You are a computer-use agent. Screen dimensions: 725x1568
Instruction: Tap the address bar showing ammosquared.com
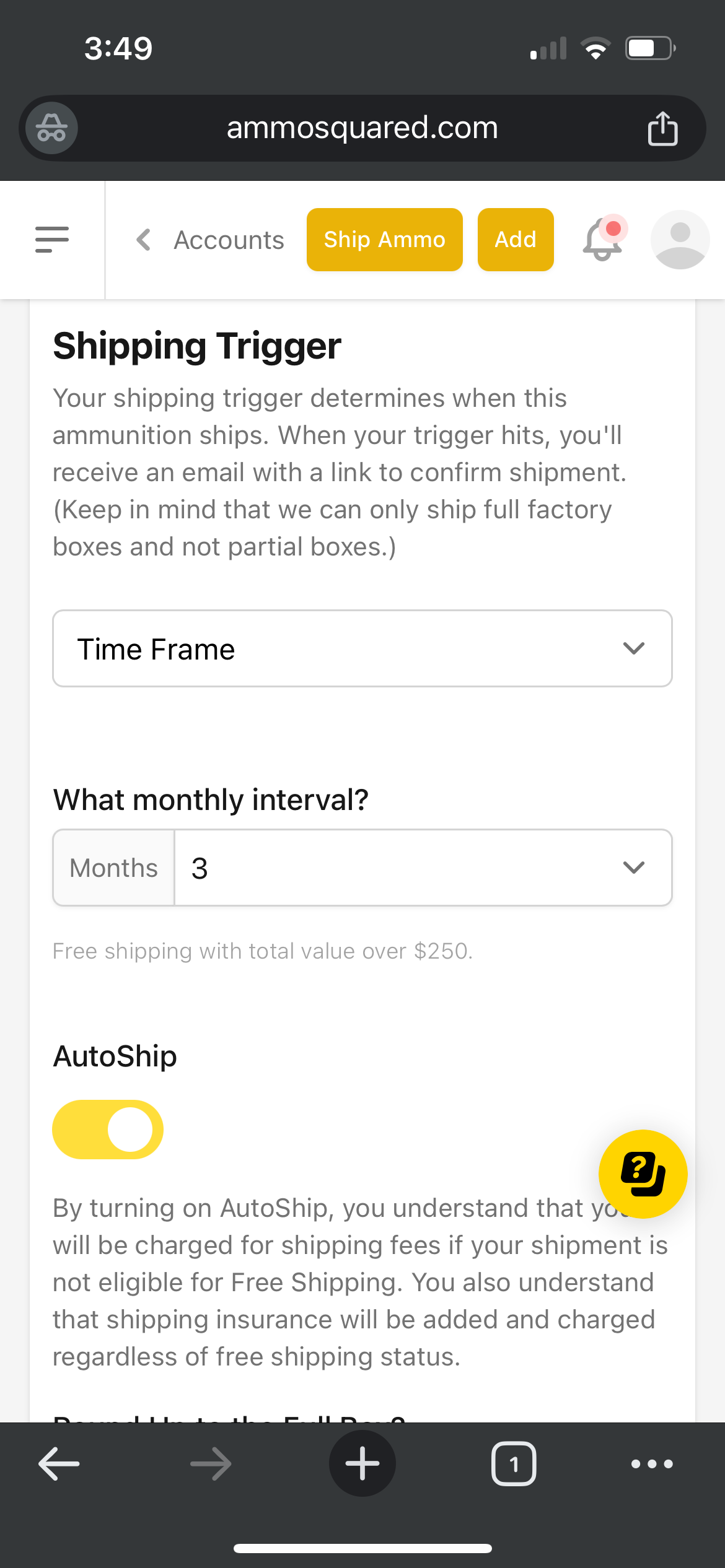tap(362, 128)
